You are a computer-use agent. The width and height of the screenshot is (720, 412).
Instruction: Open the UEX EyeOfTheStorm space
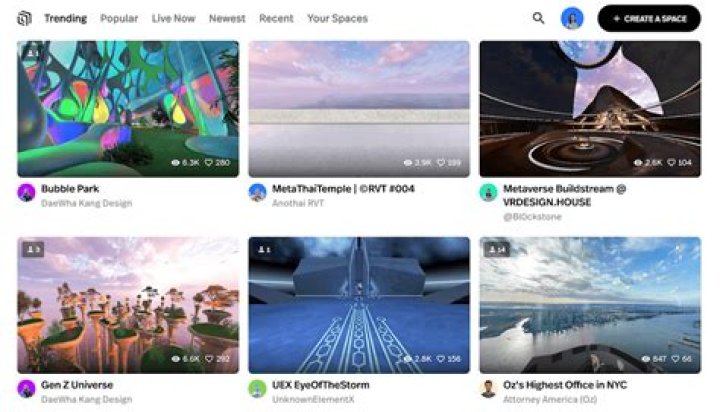[x=359, y=304]
